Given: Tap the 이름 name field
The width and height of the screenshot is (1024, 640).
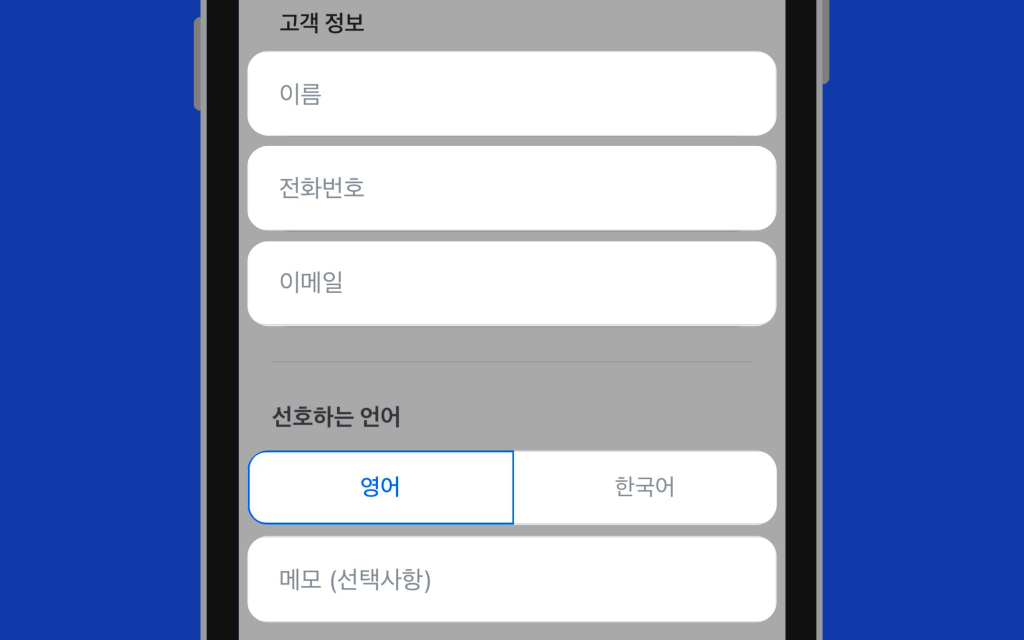Looking at the screenshot, I should click(511, 94).
